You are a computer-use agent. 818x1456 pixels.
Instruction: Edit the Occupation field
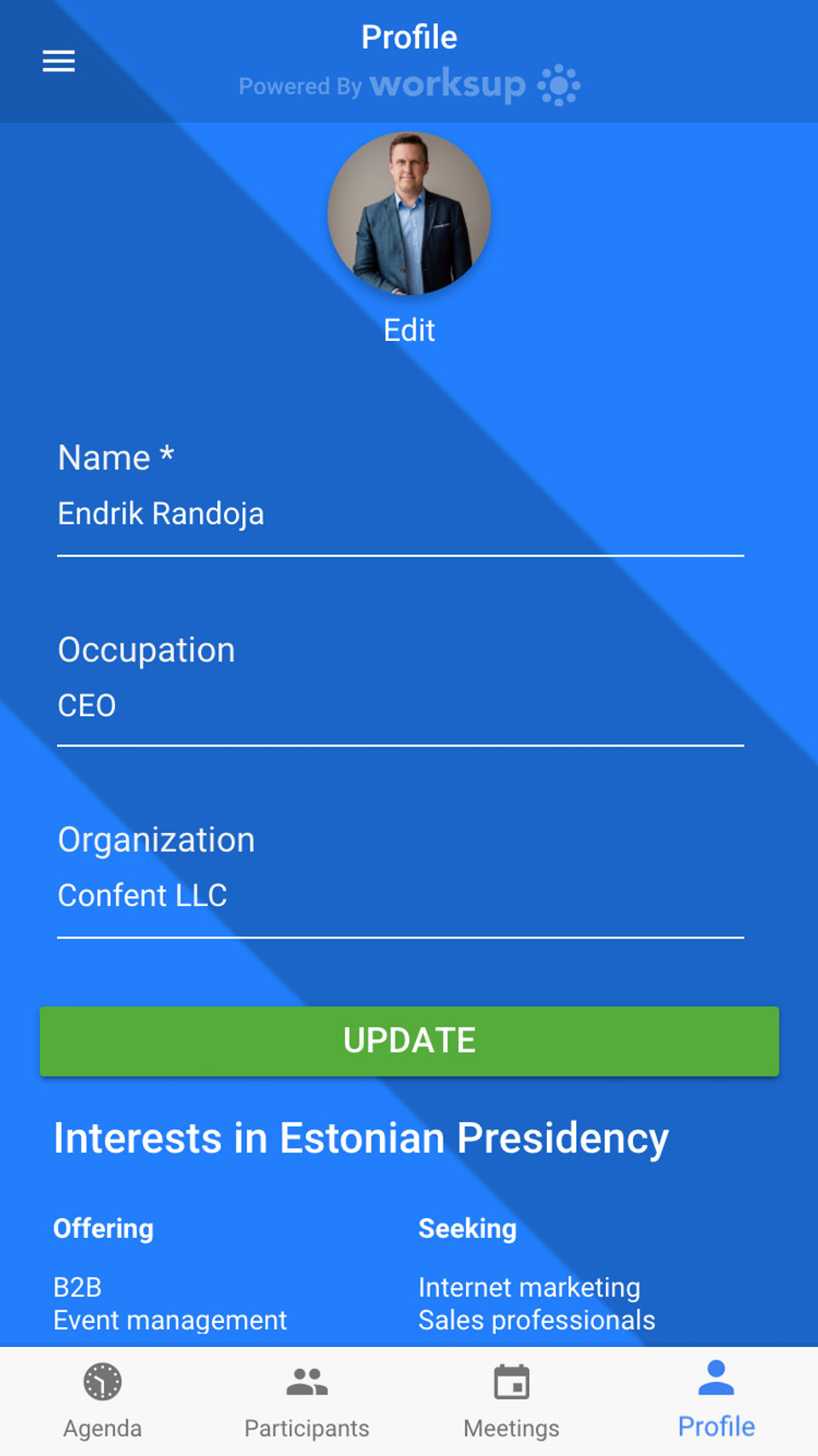click(400, 706)
